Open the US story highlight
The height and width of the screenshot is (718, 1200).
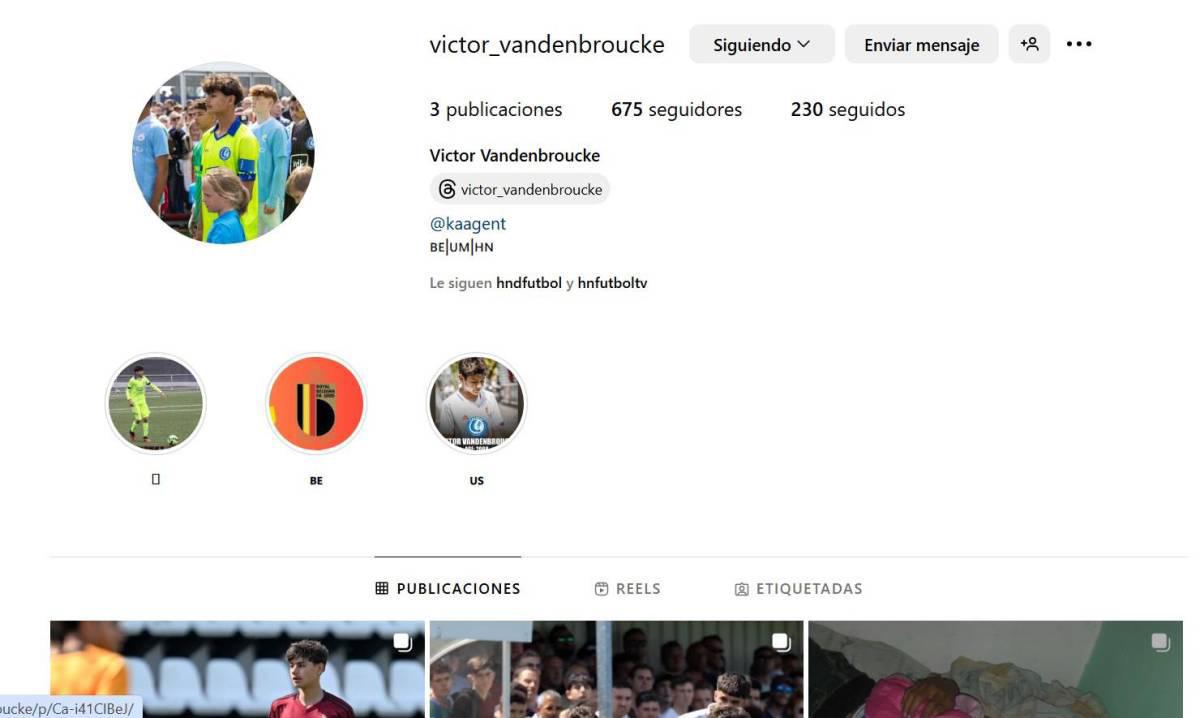coord(476,404)
